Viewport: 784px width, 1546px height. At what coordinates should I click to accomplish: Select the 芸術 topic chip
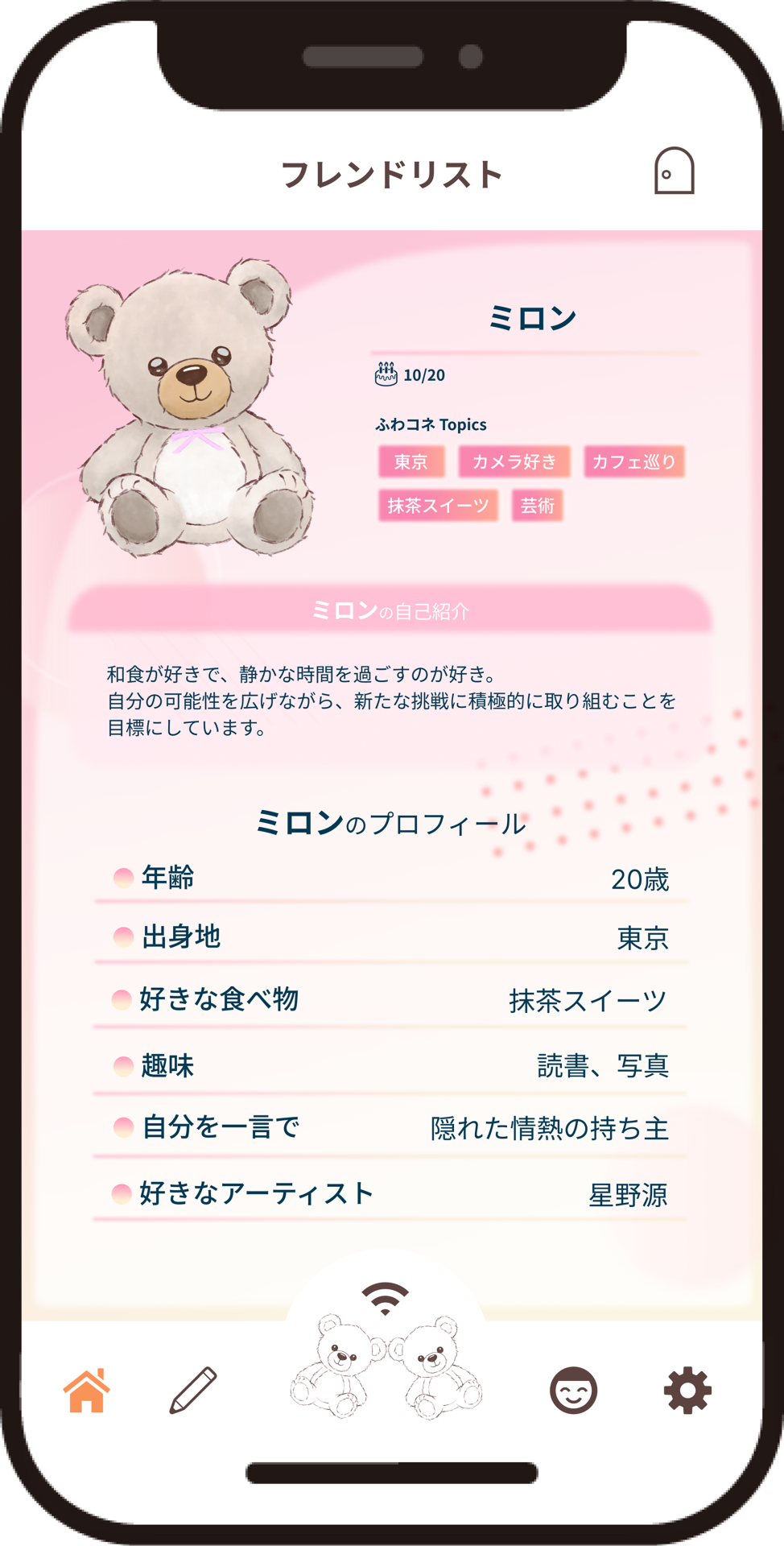tap(537, 506)
